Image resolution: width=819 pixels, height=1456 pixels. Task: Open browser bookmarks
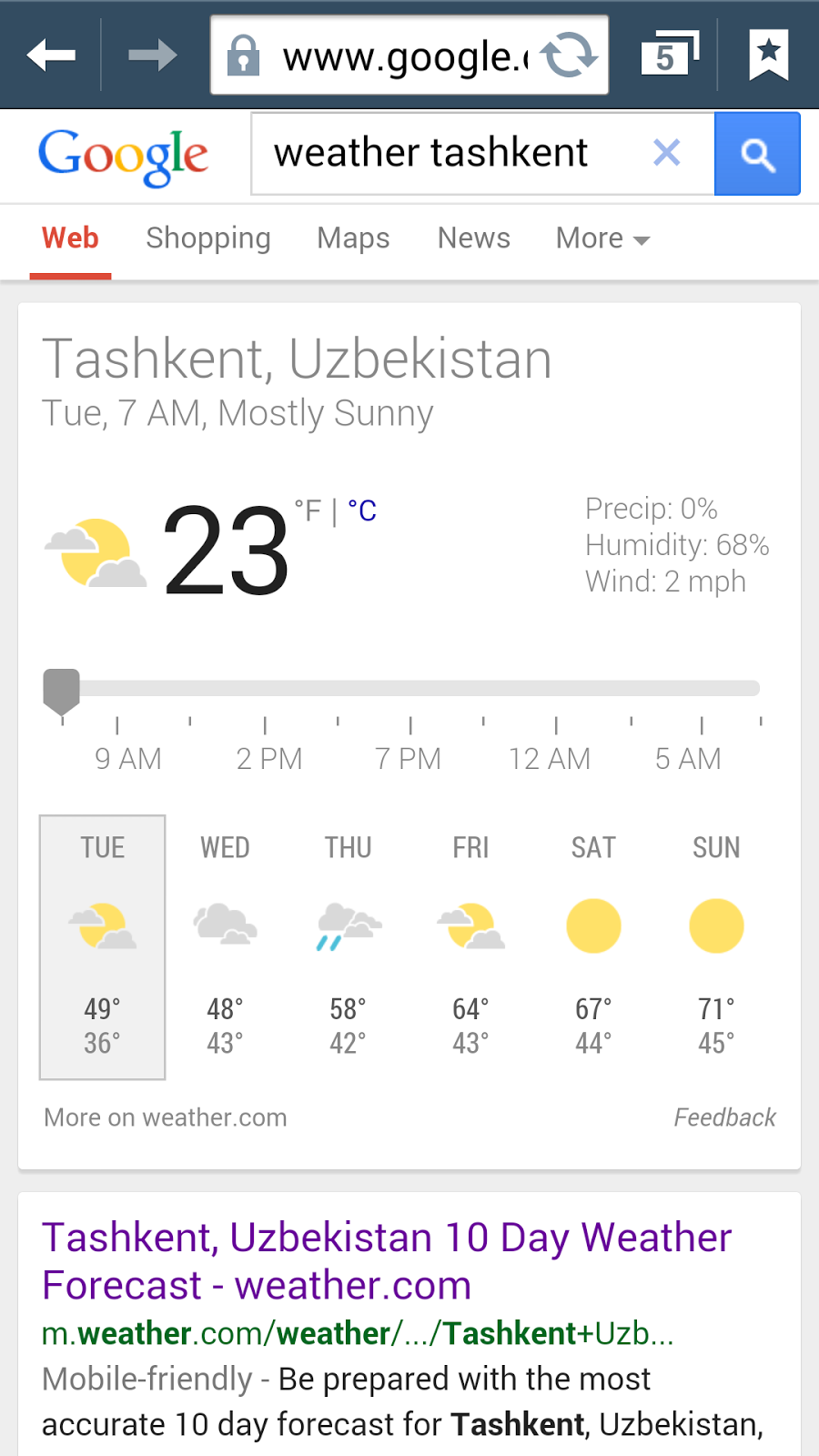[x=768, y=56]
